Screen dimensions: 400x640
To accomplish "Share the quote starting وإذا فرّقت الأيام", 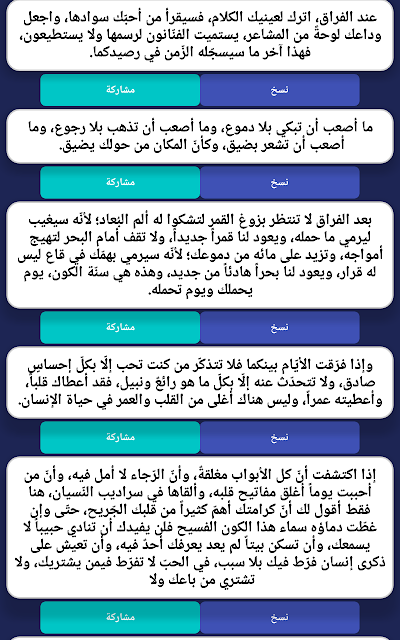I will click(120, 438).
